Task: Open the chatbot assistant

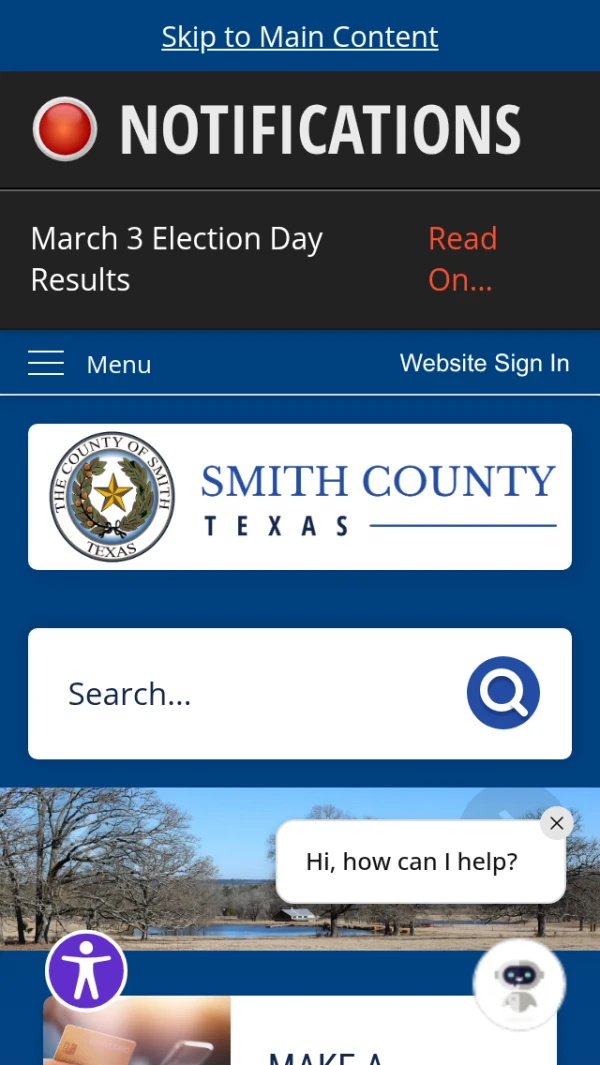Action: (x=519, y=983)
